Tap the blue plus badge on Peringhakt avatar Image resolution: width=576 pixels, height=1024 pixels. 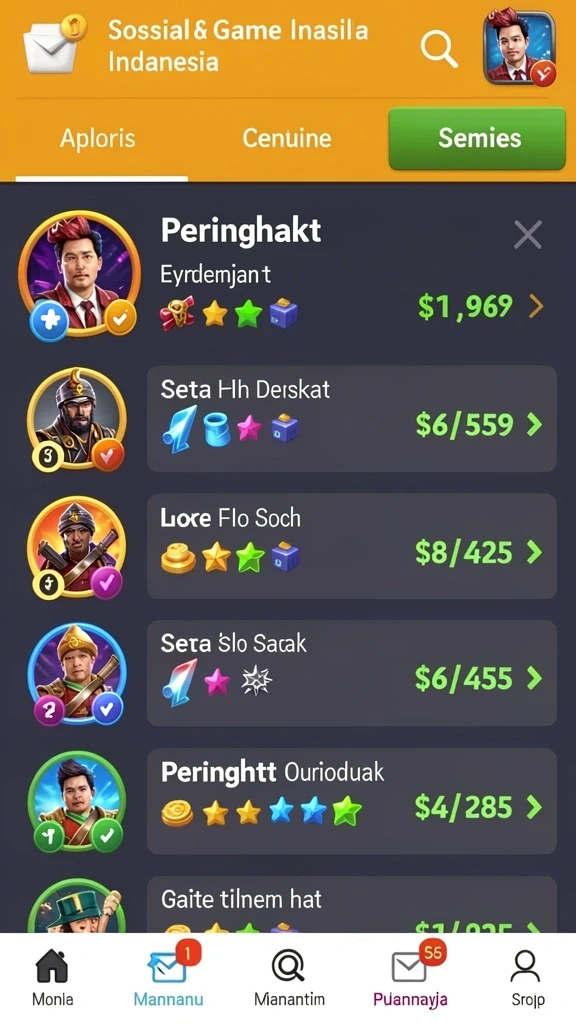click(50, 319)
